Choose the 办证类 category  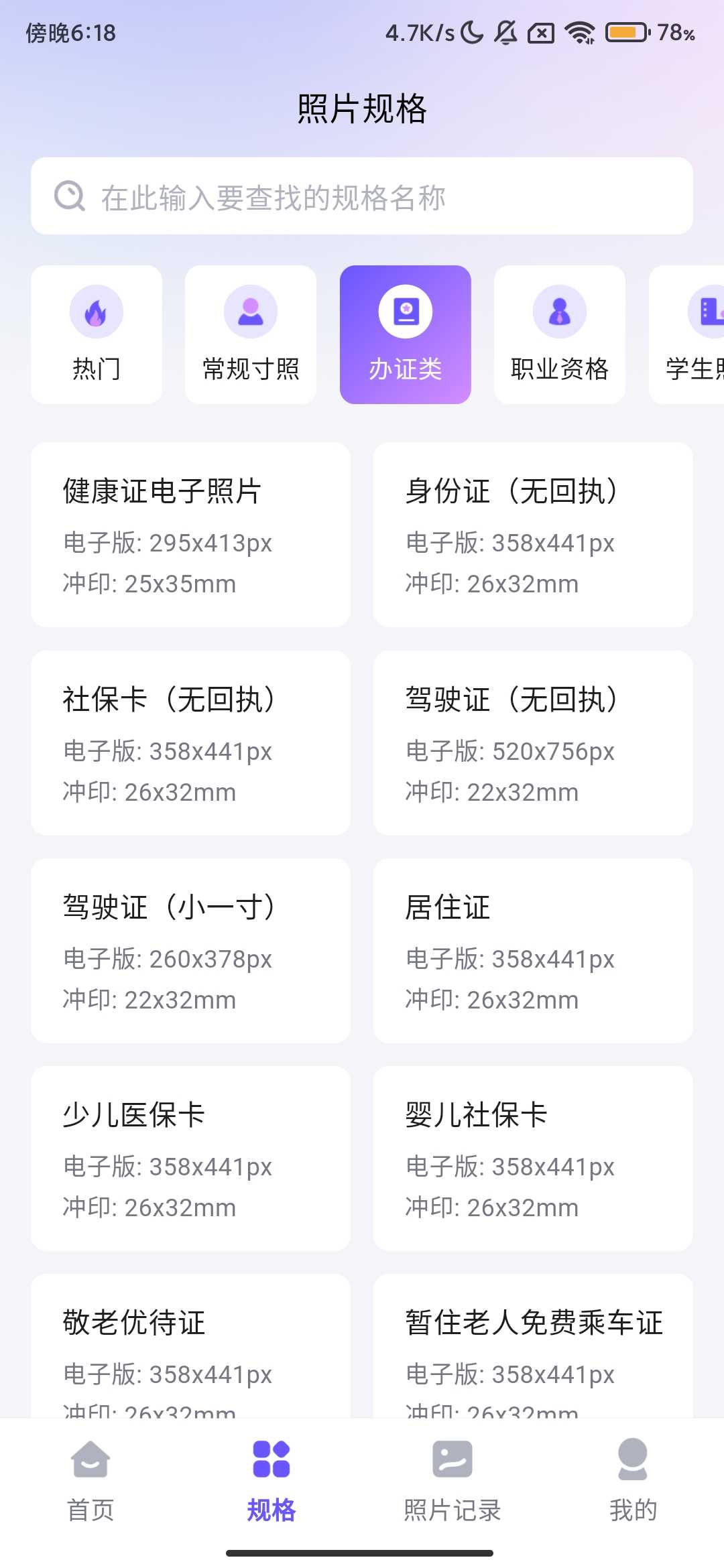(x=406, y=335)
